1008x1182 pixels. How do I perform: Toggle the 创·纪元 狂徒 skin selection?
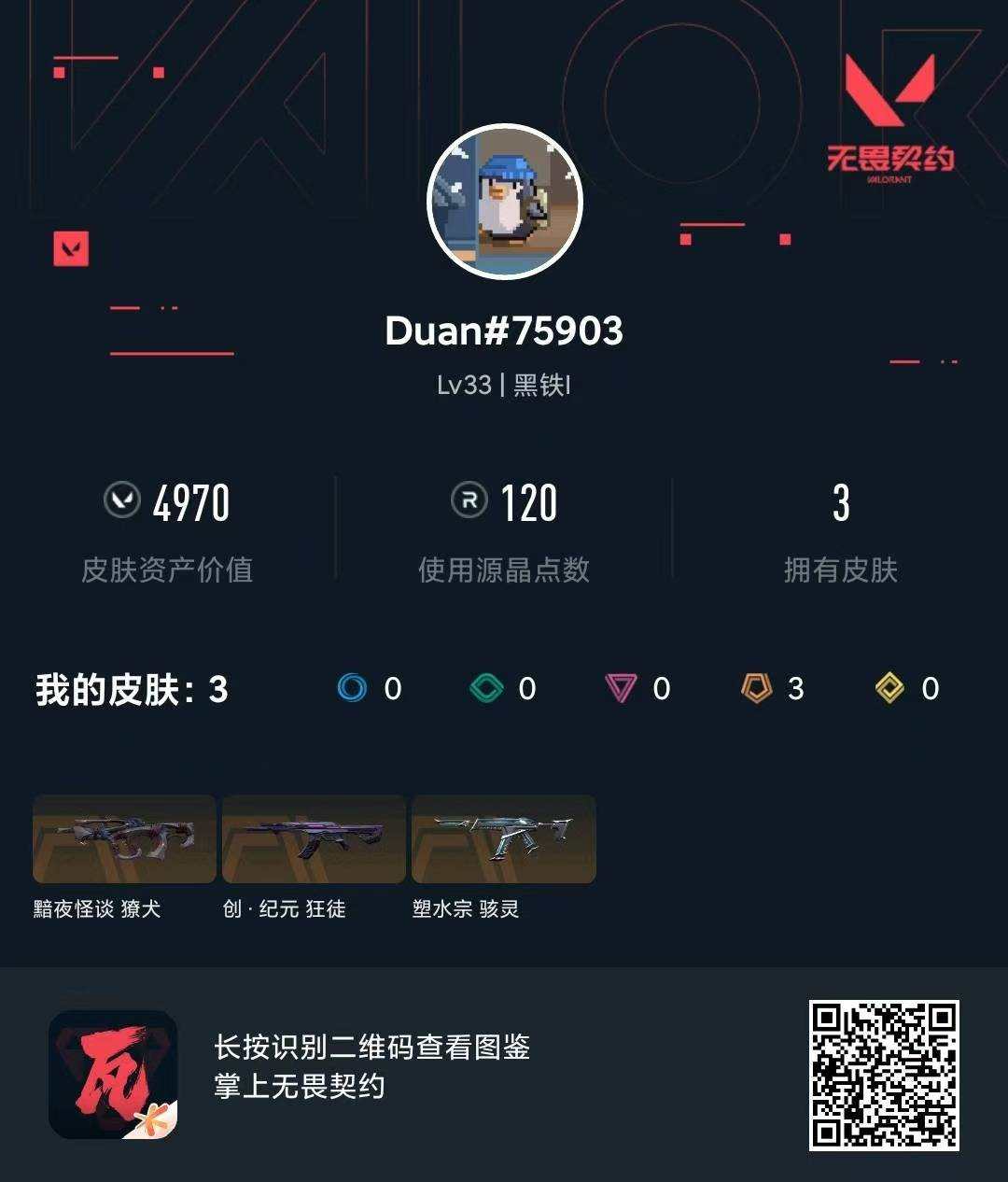[x=313, y=838]
